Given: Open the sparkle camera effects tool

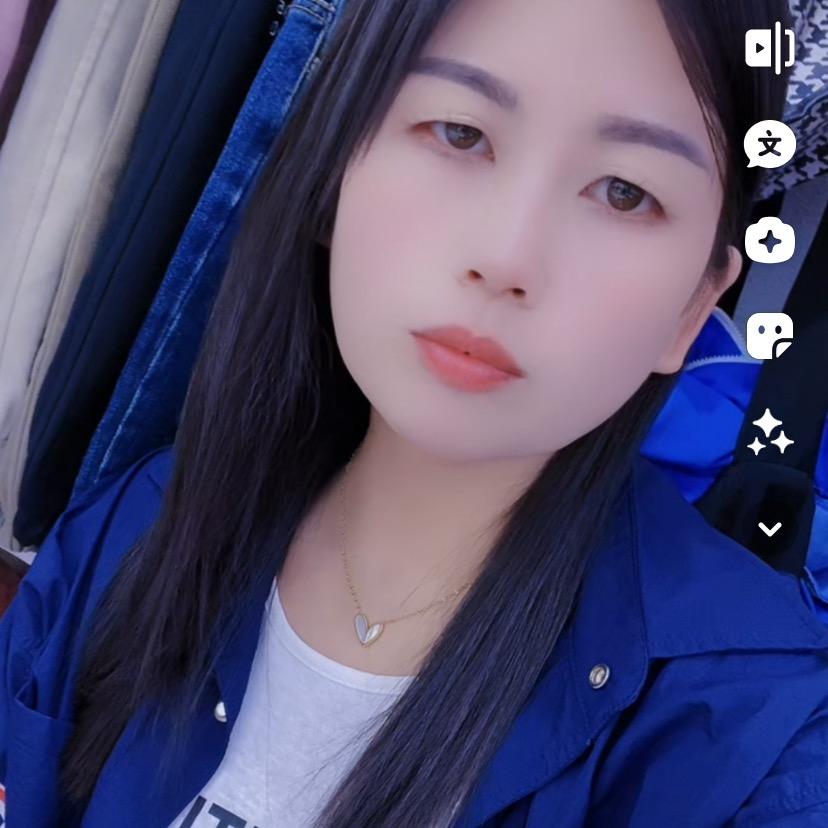Looking at the screenshot, I should click(x=769, y=241).
